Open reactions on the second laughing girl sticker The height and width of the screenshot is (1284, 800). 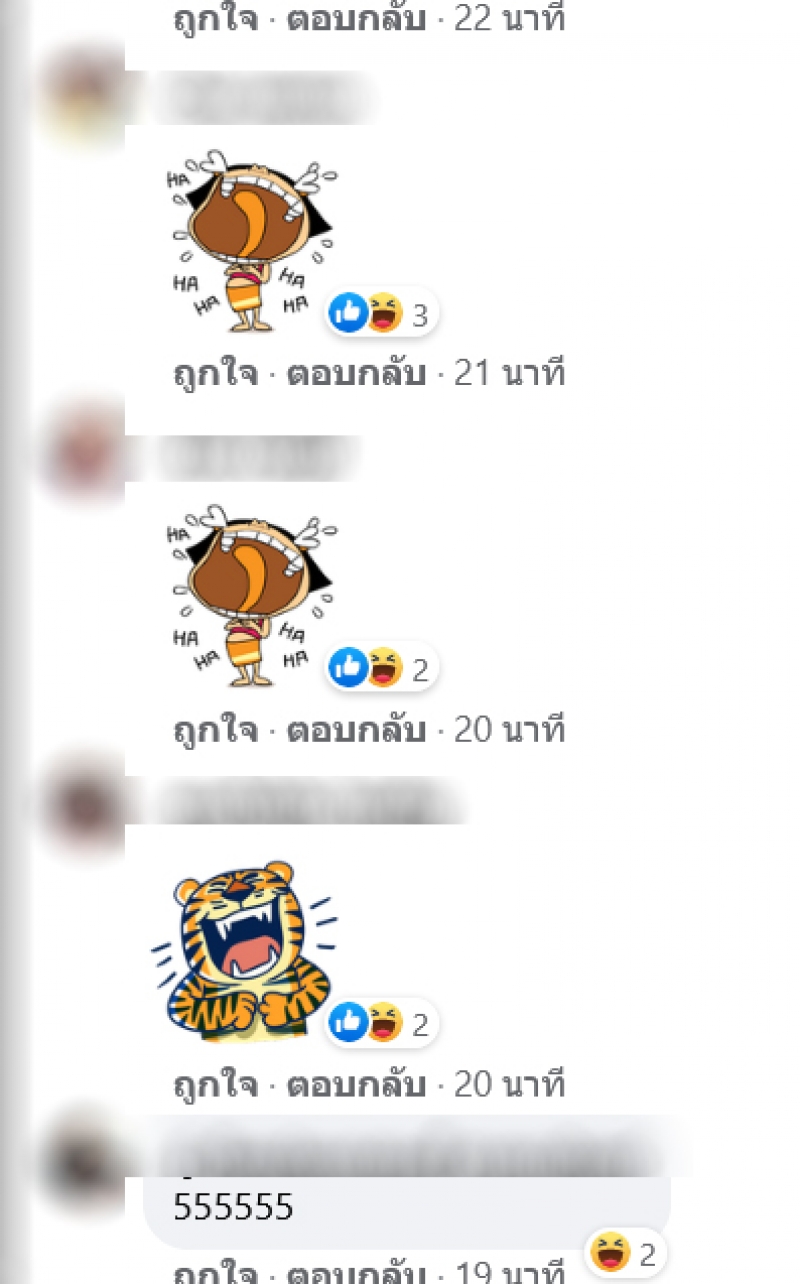tap(383, 669)
